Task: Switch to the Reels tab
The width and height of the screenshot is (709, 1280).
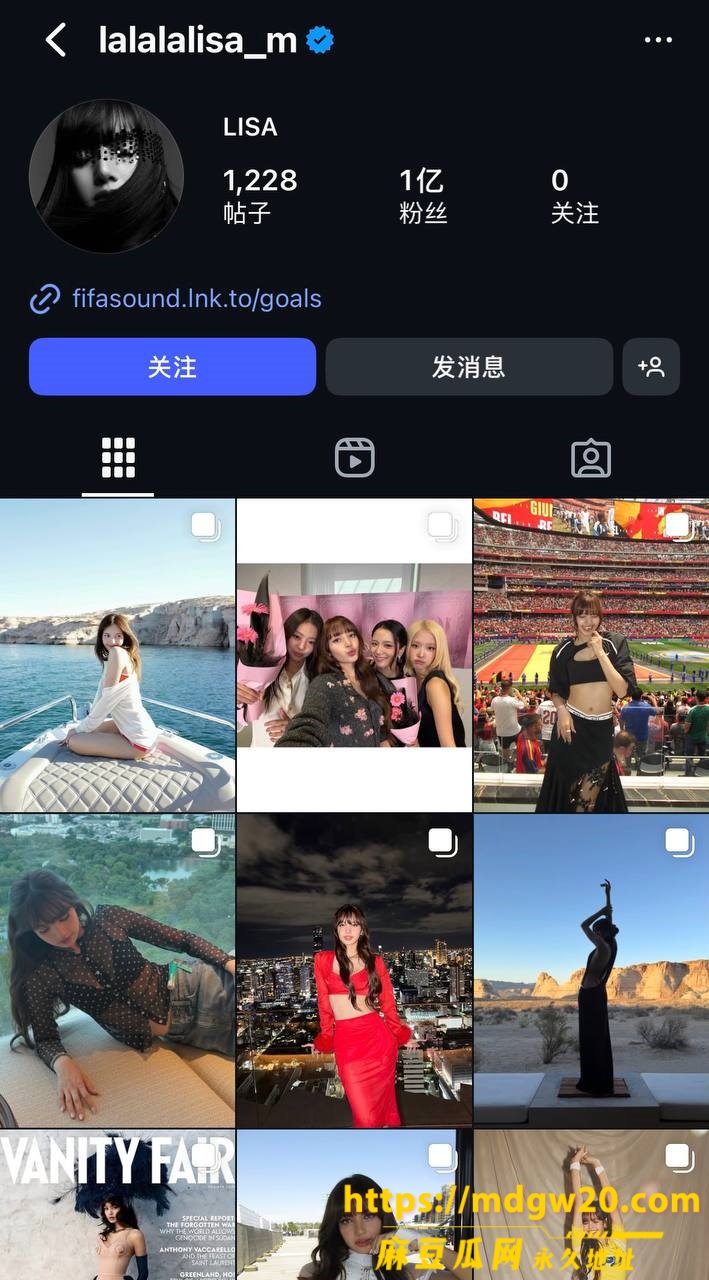Action: point(354,458)
